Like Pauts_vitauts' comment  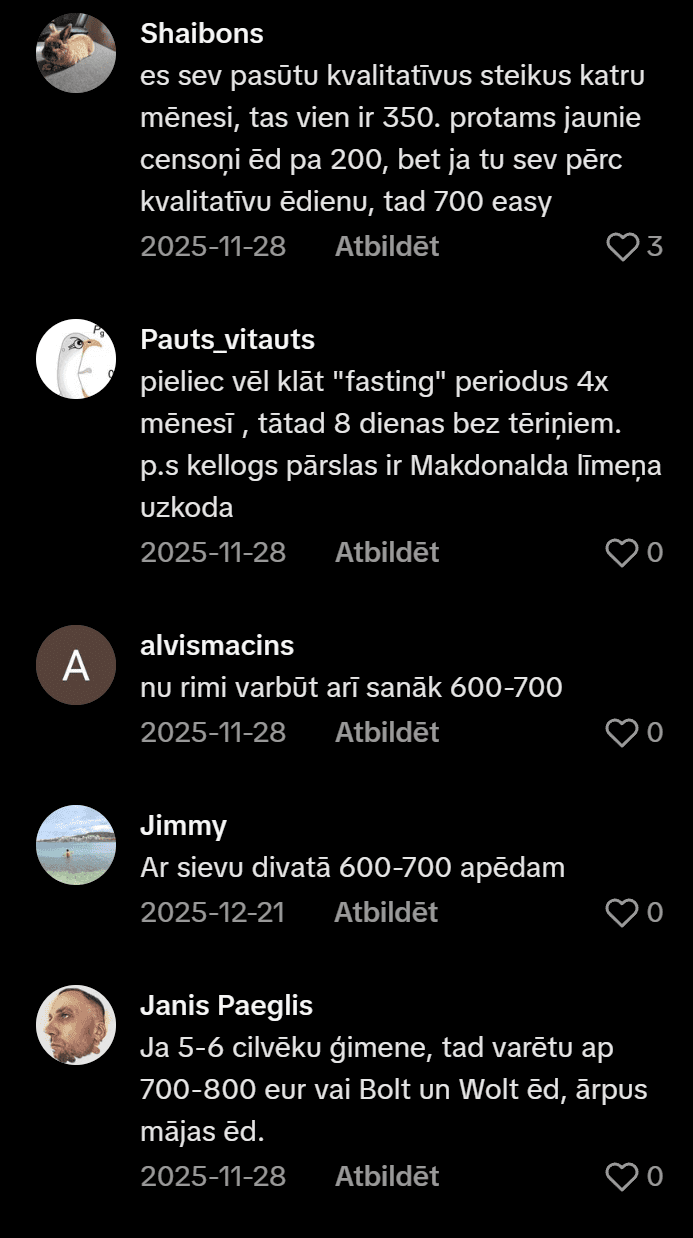click(x=622, y=553)
